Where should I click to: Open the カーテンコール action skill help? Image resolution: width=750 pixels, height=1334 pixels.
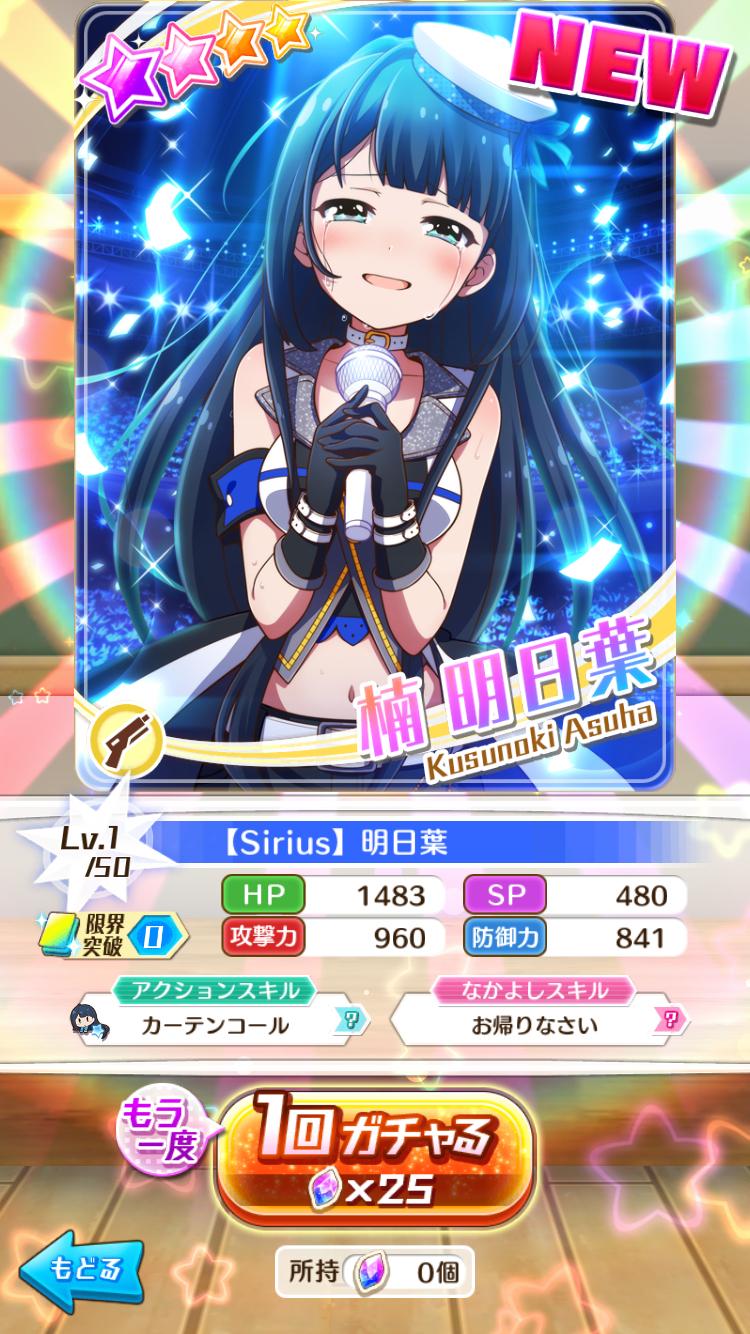pyautogui.click(x=350, y=1022)
